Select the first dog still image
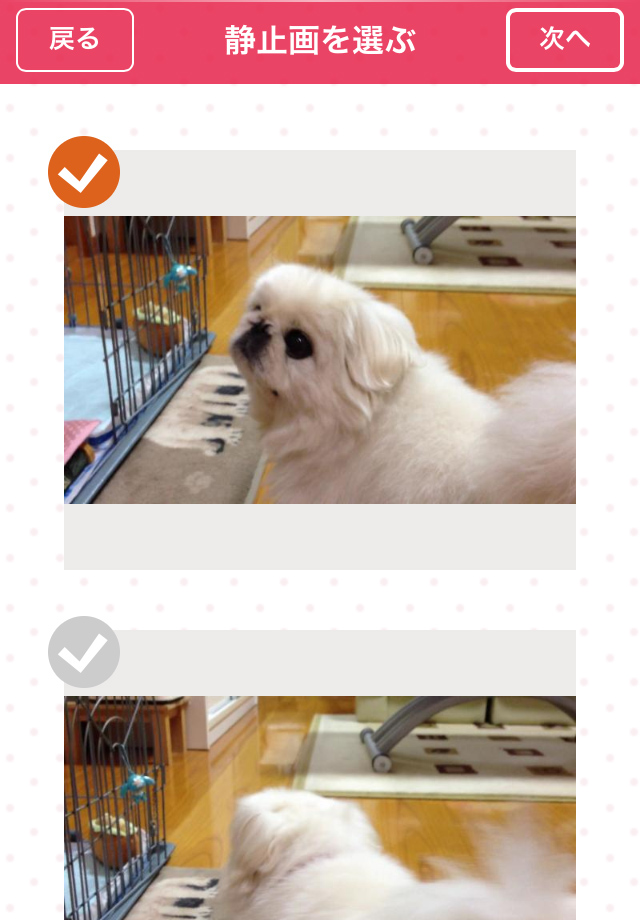Viewport: 640px width, 920px height. 320,360
